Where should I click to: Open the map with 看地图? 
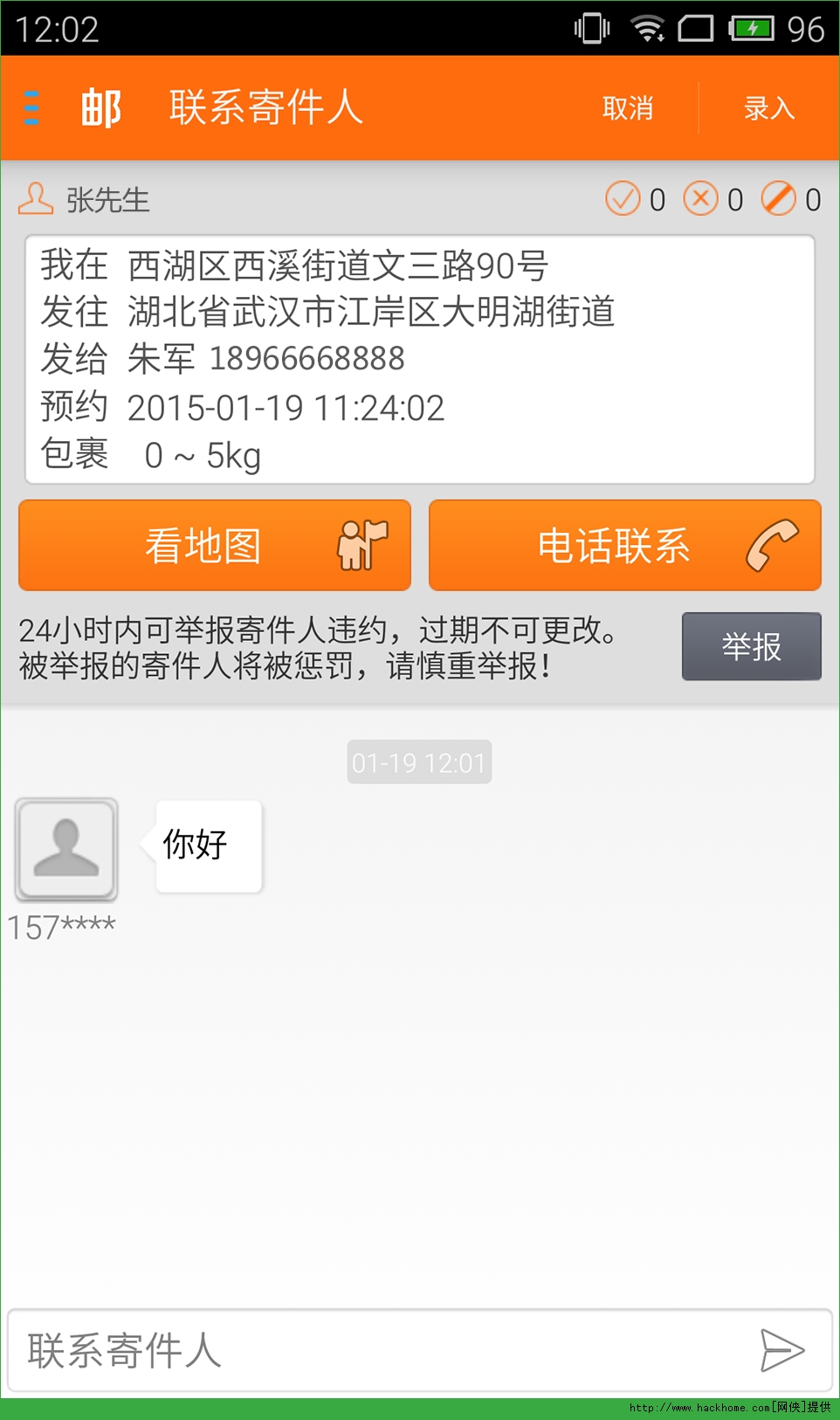215,546
